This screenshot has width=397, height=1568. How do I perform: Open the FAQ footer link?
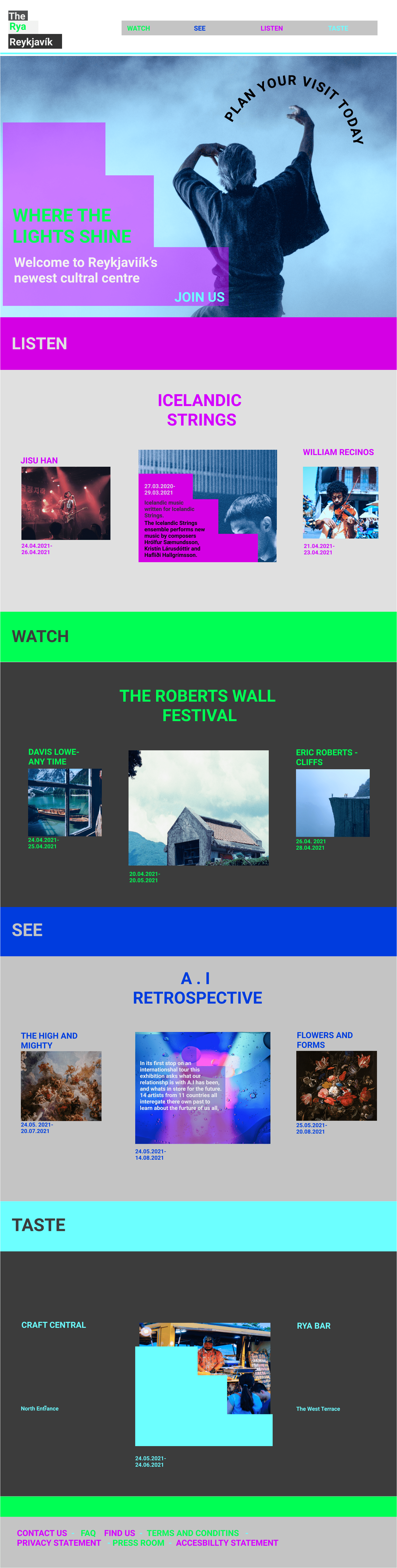pyautogui.click(x=88, y=1533)
